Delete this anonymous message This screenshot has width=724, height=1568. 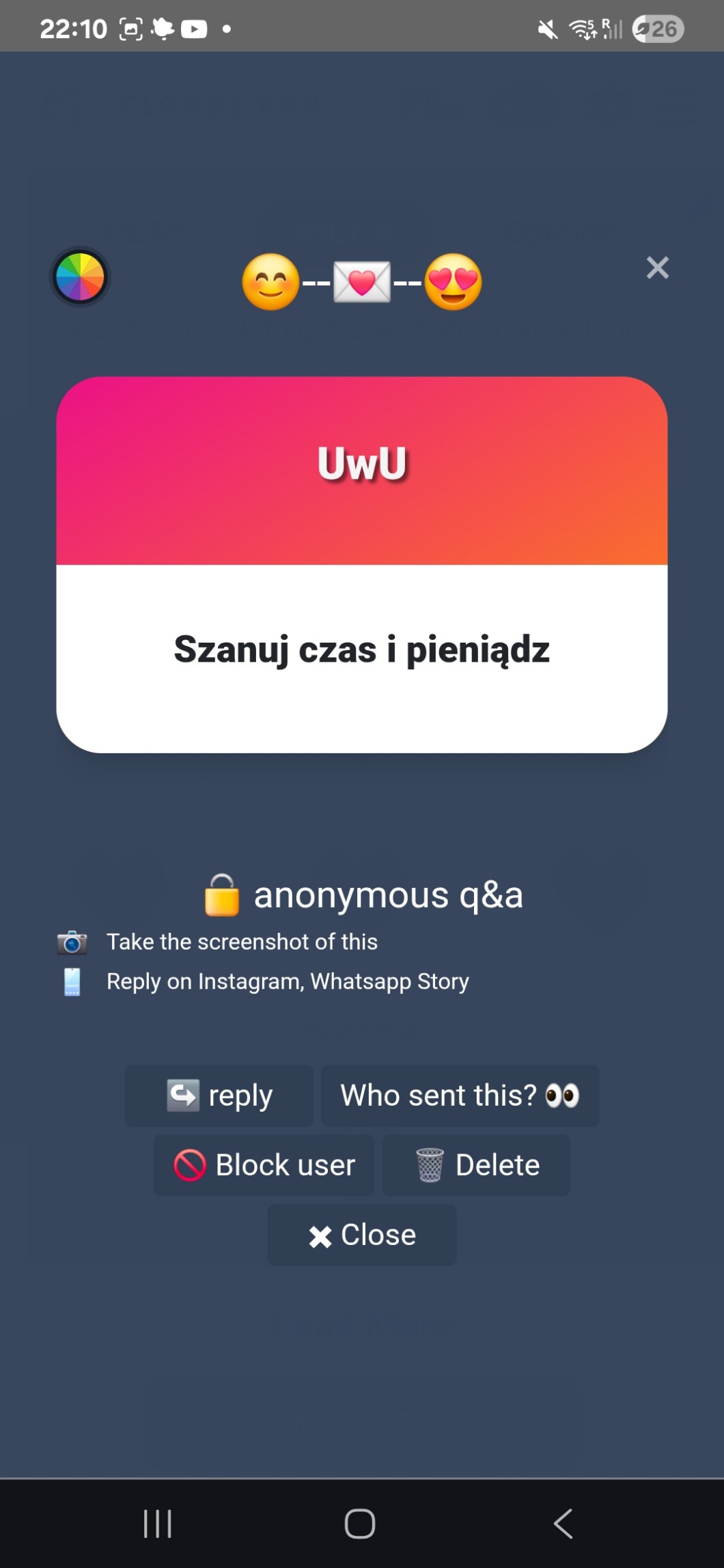[x=476, y=1165]
